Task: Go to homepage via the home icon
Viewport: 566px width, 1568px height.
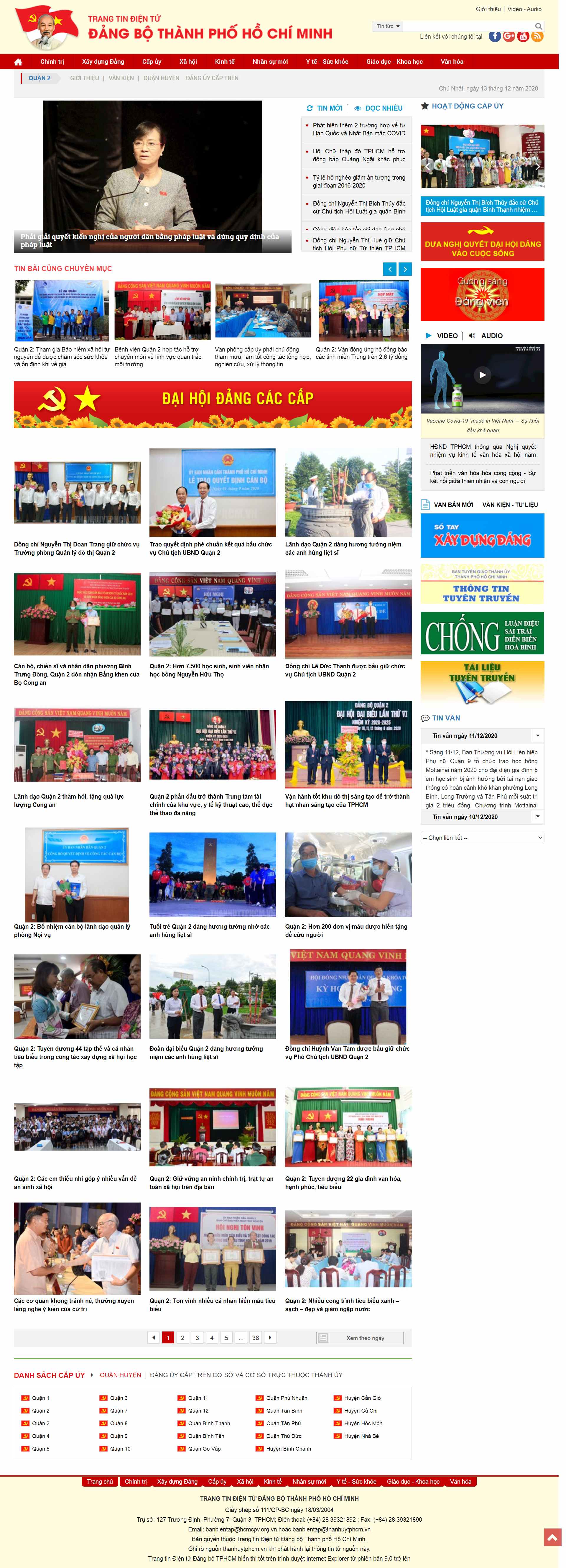Action: tap(18, 61)
